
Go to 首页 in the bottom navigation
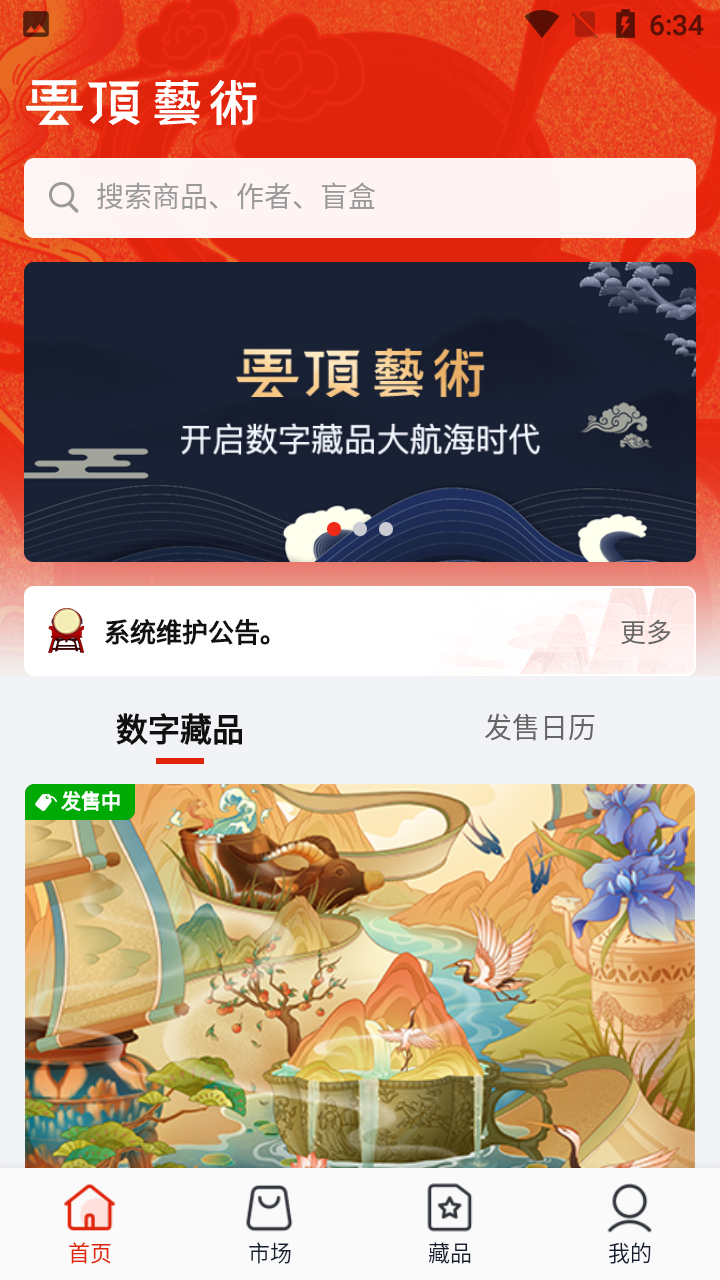click(x=90, y=1224)
